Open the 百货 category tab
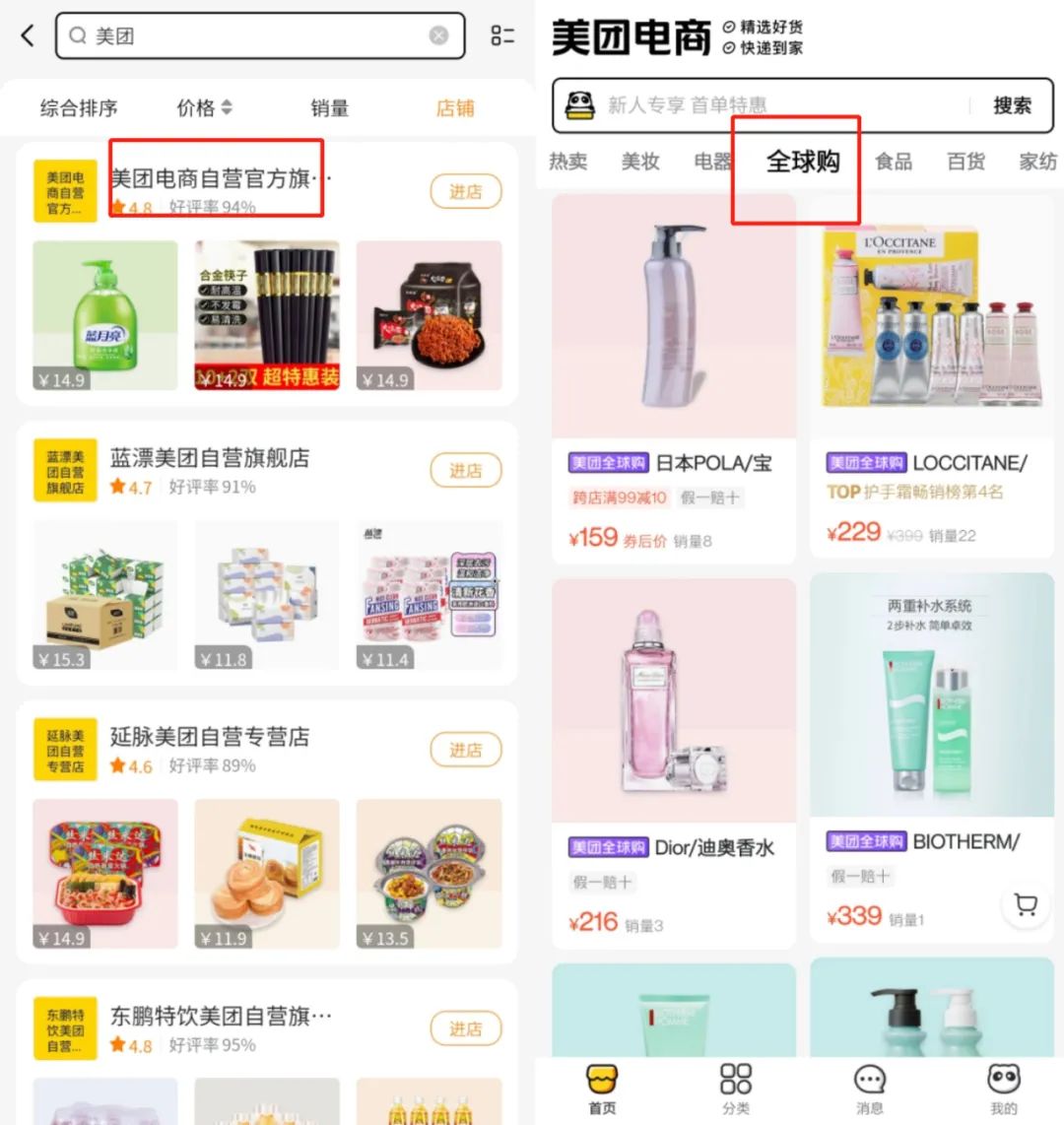Viewport: 1064px width, 1125px height. click(965, 162)
